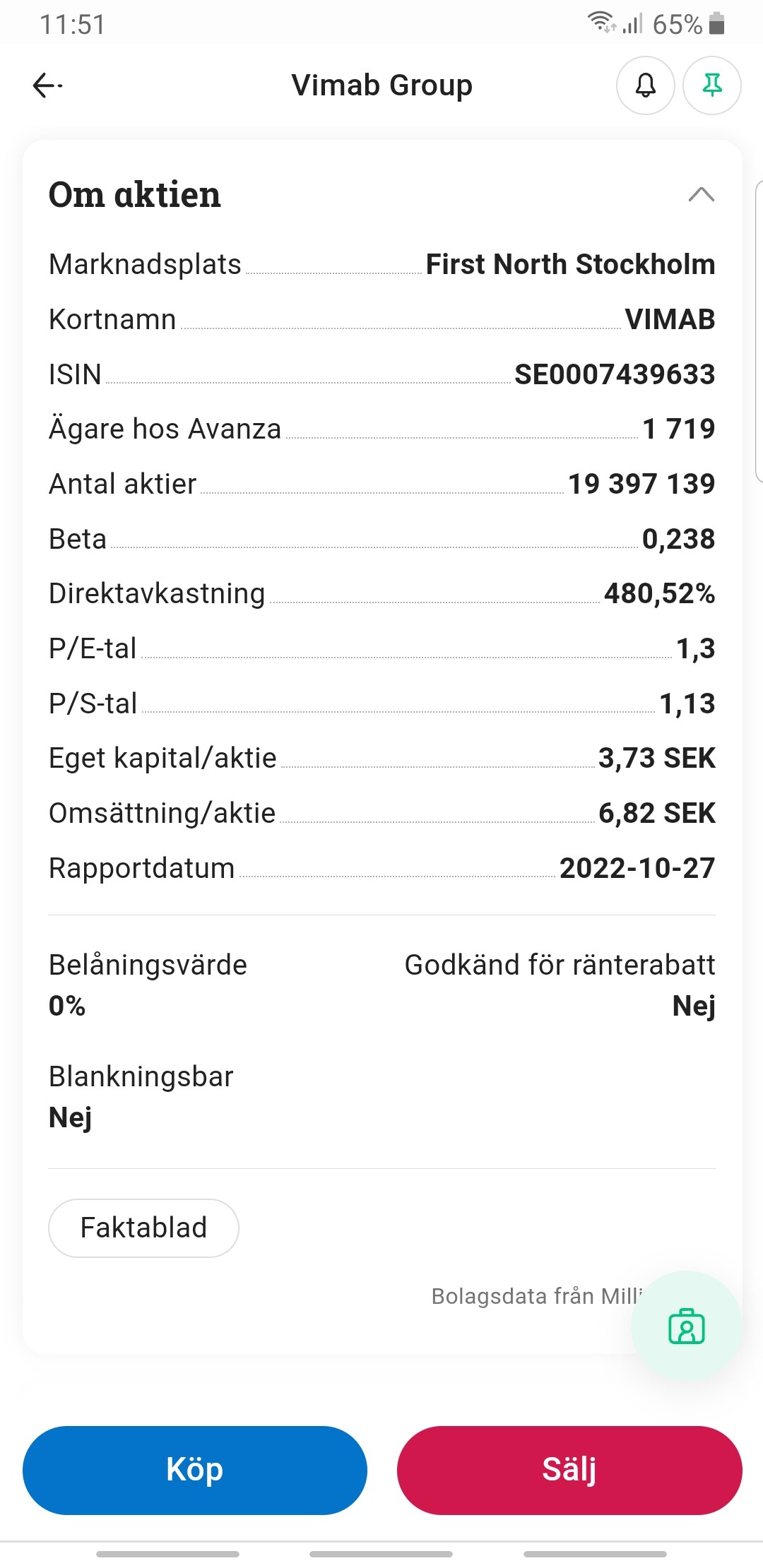Go back from Vimab Group page

coord(47,85)
